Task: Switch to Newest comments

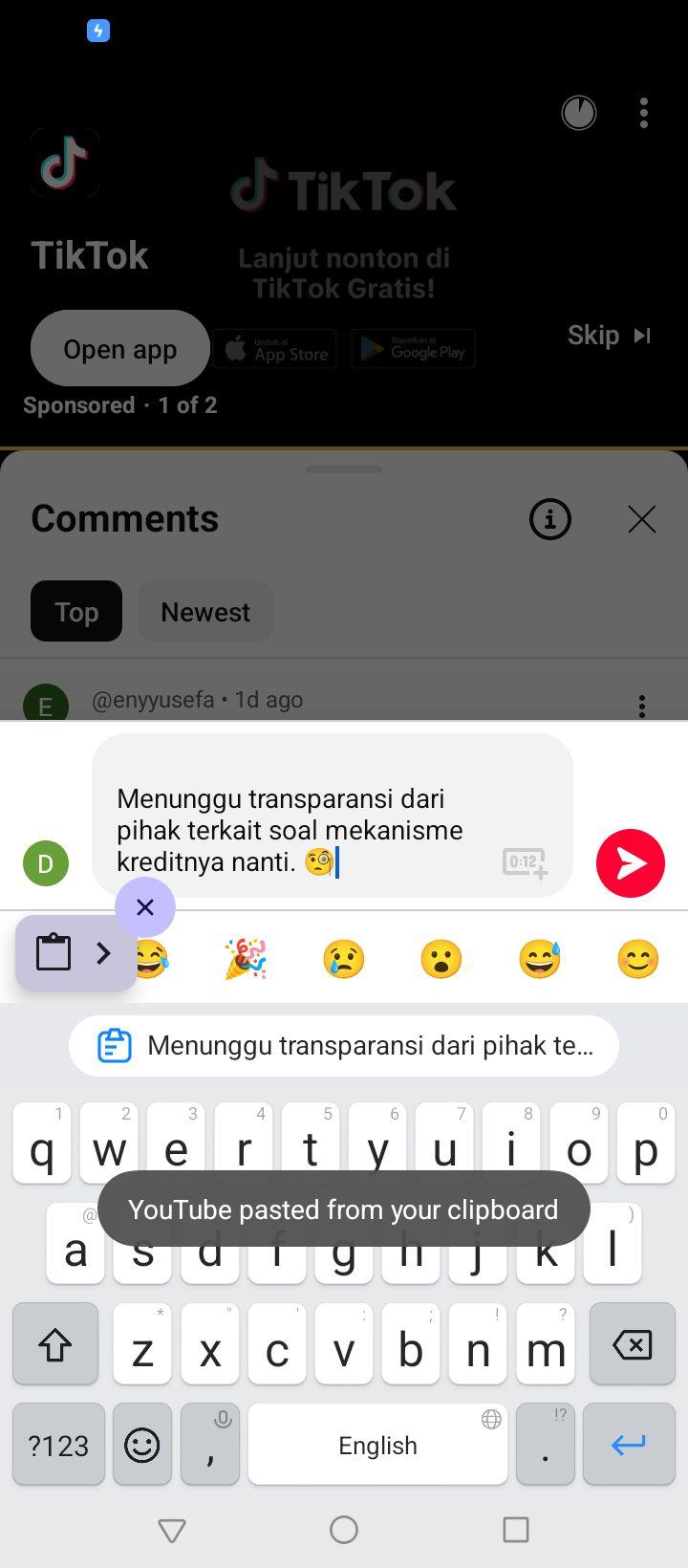Action: (205, 612)
